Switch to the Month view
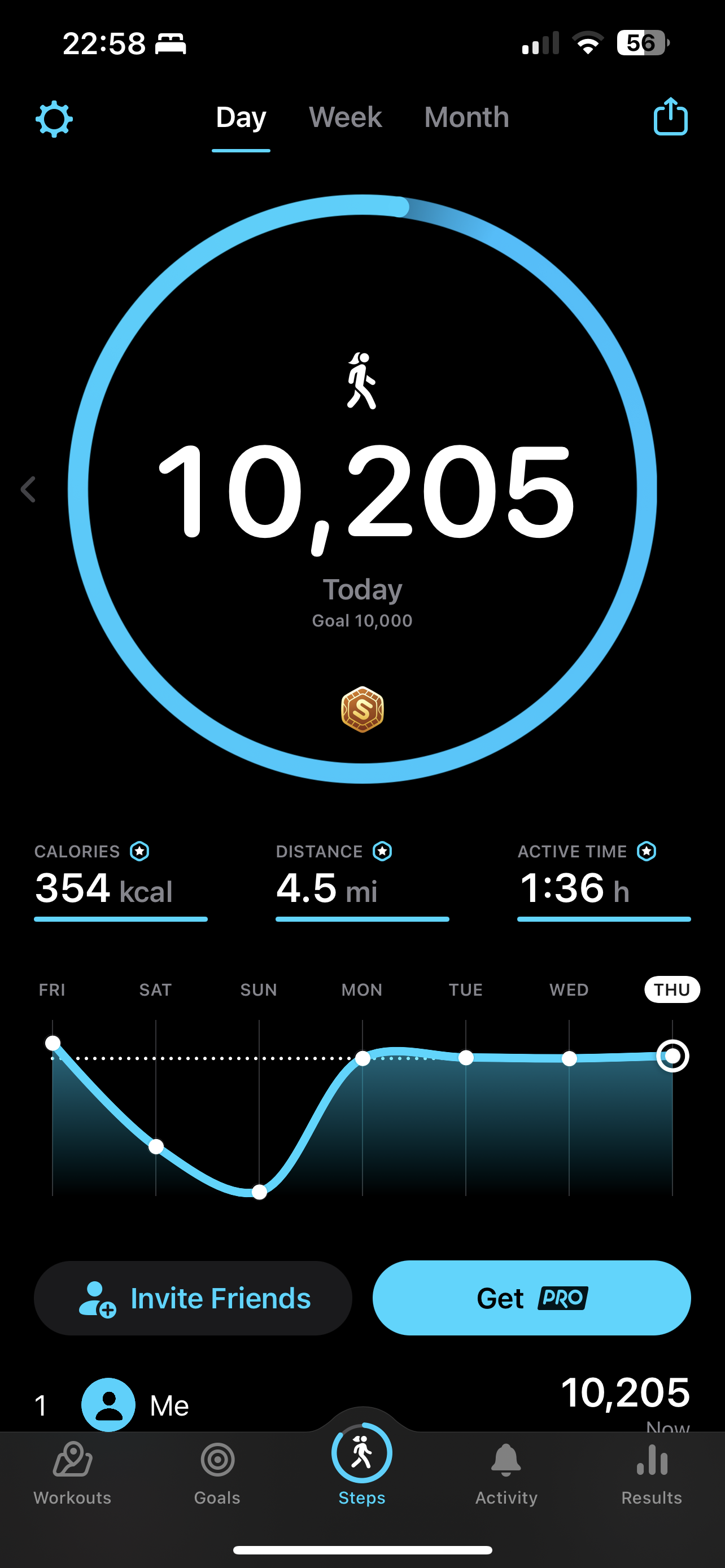Image resolution: width=725 pixels, height=1568 pixels. click(466, 117)
